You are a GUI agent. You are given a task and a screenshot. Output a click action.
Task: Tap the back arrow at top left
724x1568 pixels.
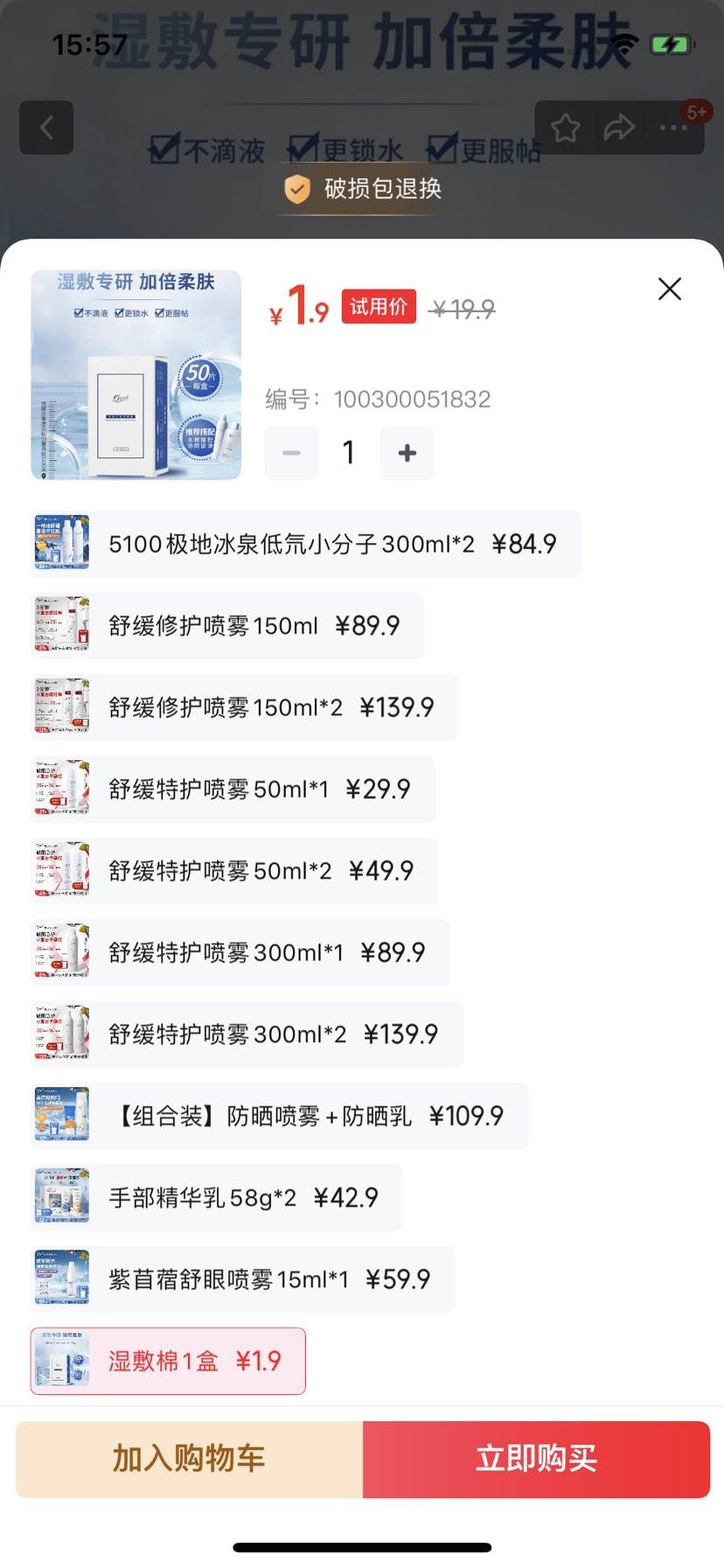tap(46, 127)
